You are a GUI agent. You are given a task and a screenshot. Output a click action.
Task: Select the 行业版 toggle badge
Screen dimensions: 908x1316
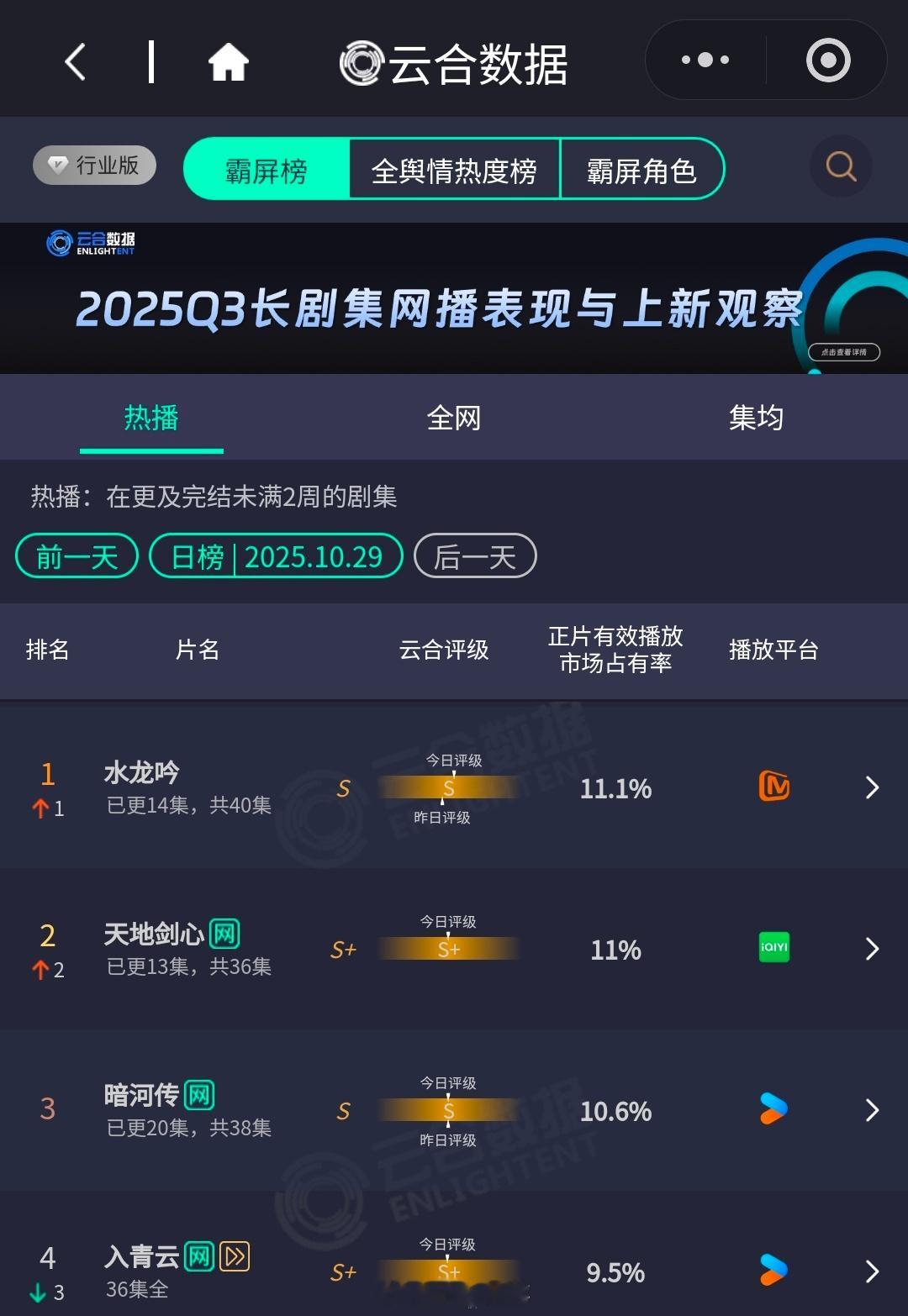93,165
